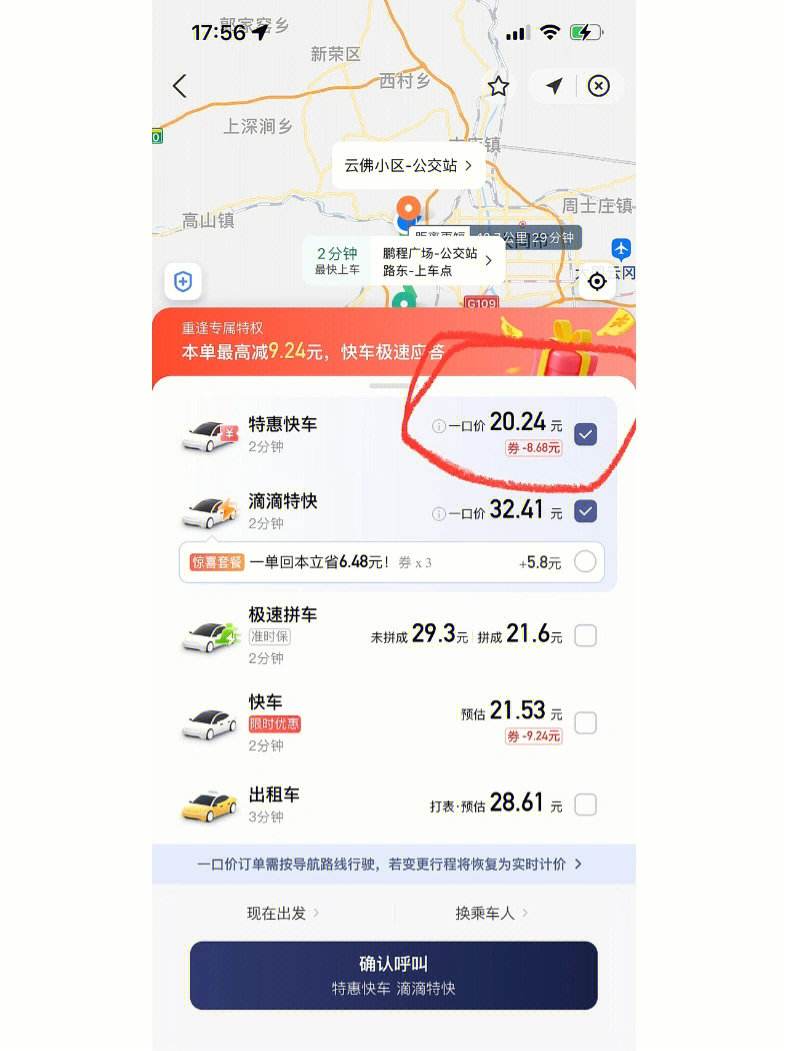The image size is (788, 1051).
Task: Check the 极速拼车 option
Action: (x=585, y=635)
